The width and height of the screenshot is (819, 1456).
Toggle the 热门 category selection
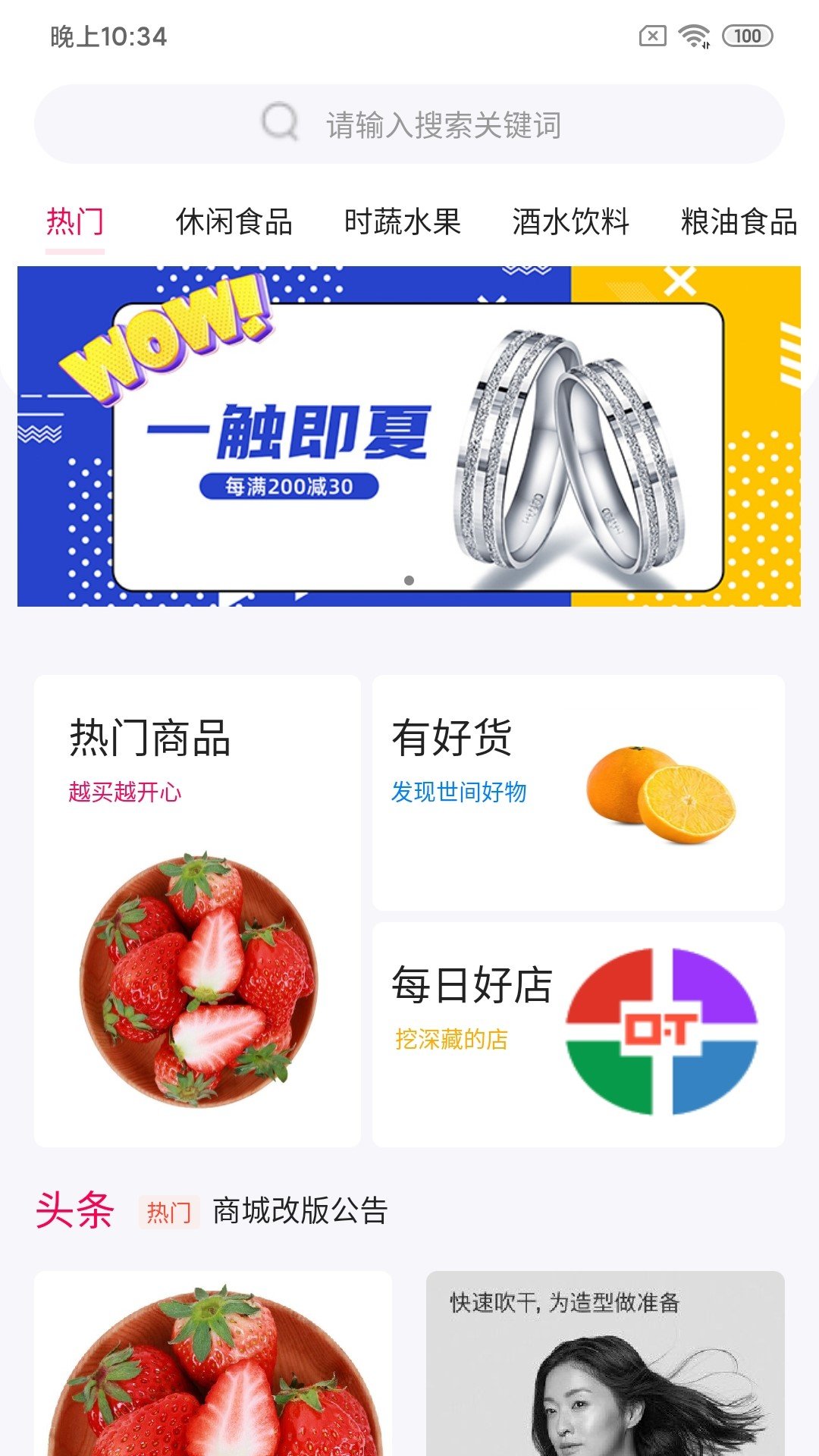click(74, 221)
